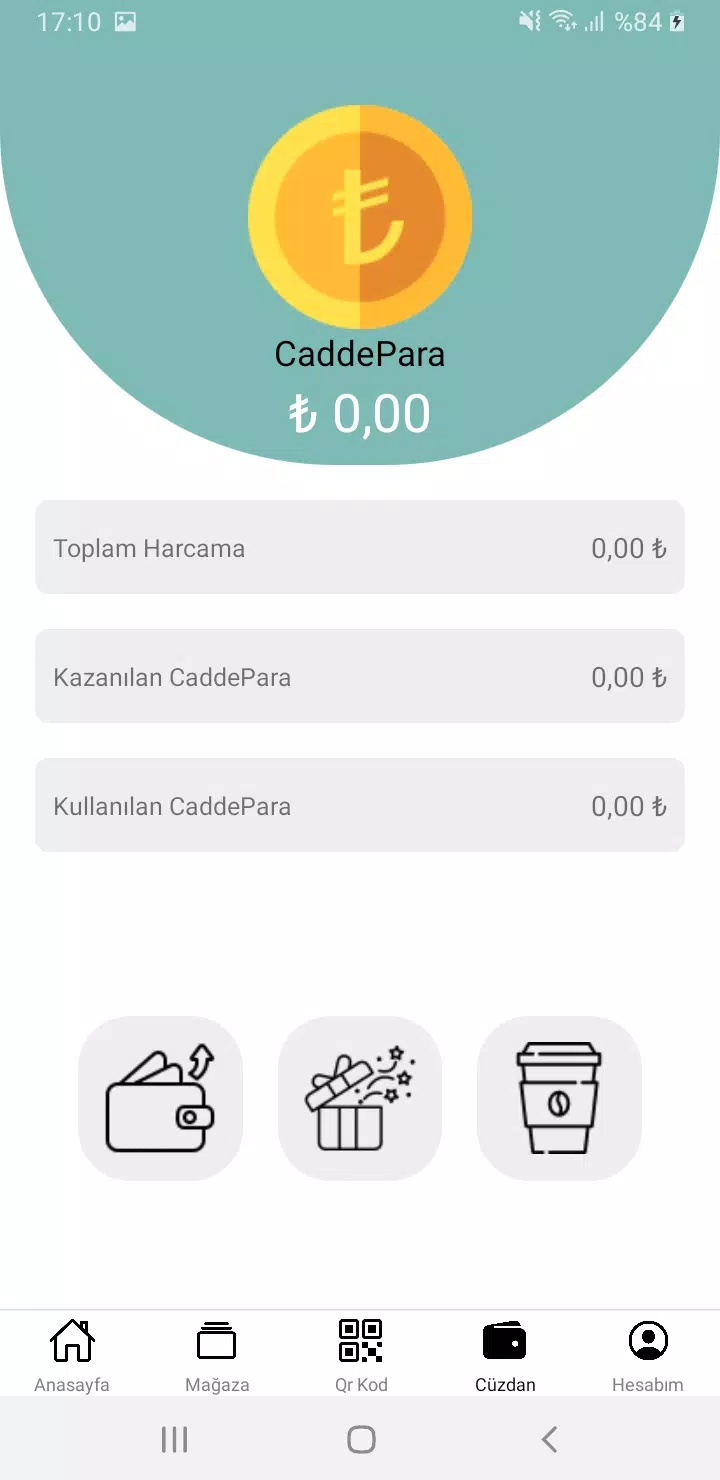Select the Cüzdan tab
720x1480 pixels.
pyautogui.click(x=505, y=1355)
